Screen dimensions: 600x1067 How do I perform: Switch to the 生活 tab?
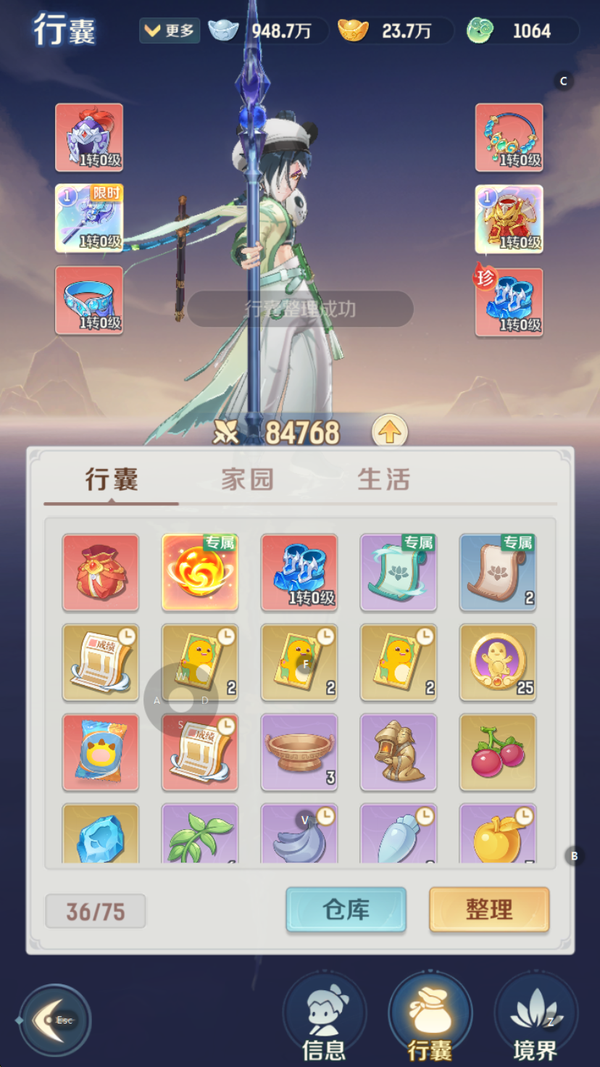coord(384,479)
